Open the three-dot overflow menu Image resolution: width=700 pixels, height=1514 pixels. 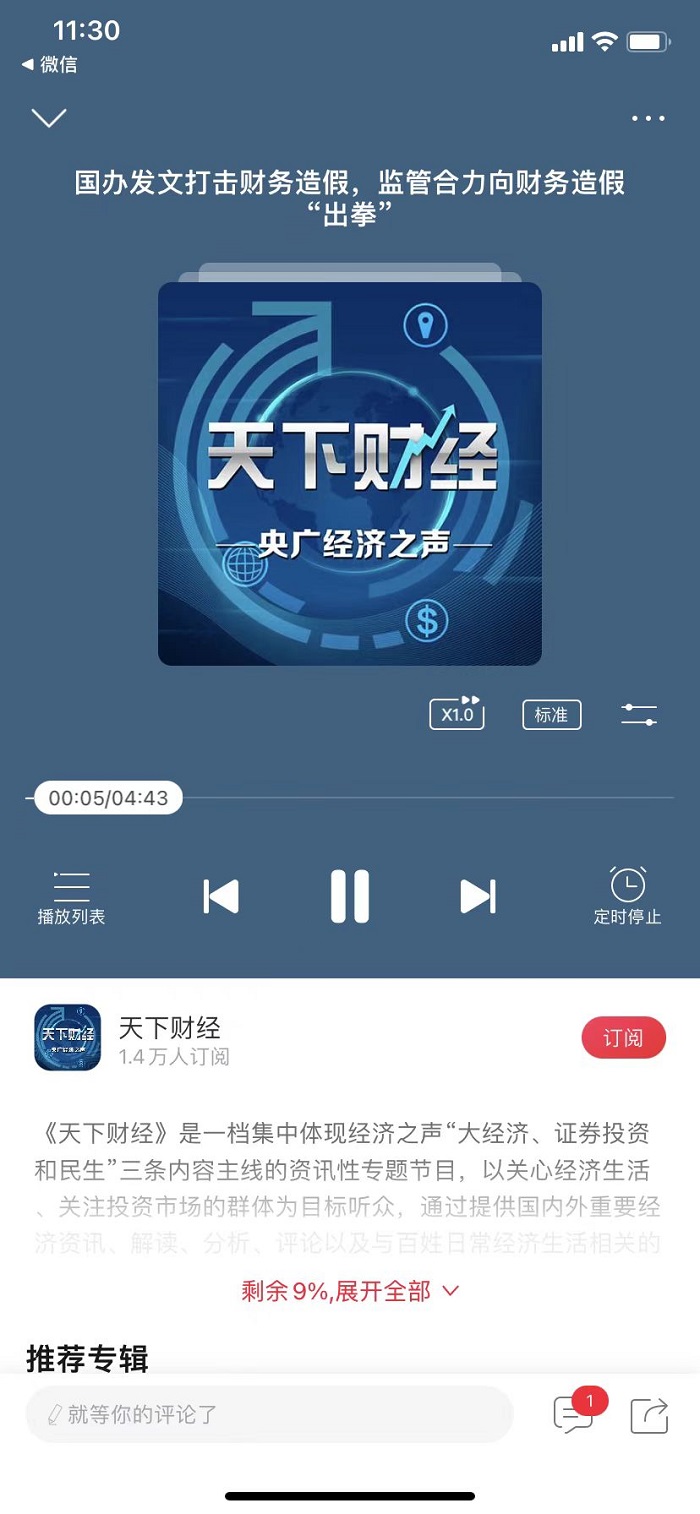[648, 118]
